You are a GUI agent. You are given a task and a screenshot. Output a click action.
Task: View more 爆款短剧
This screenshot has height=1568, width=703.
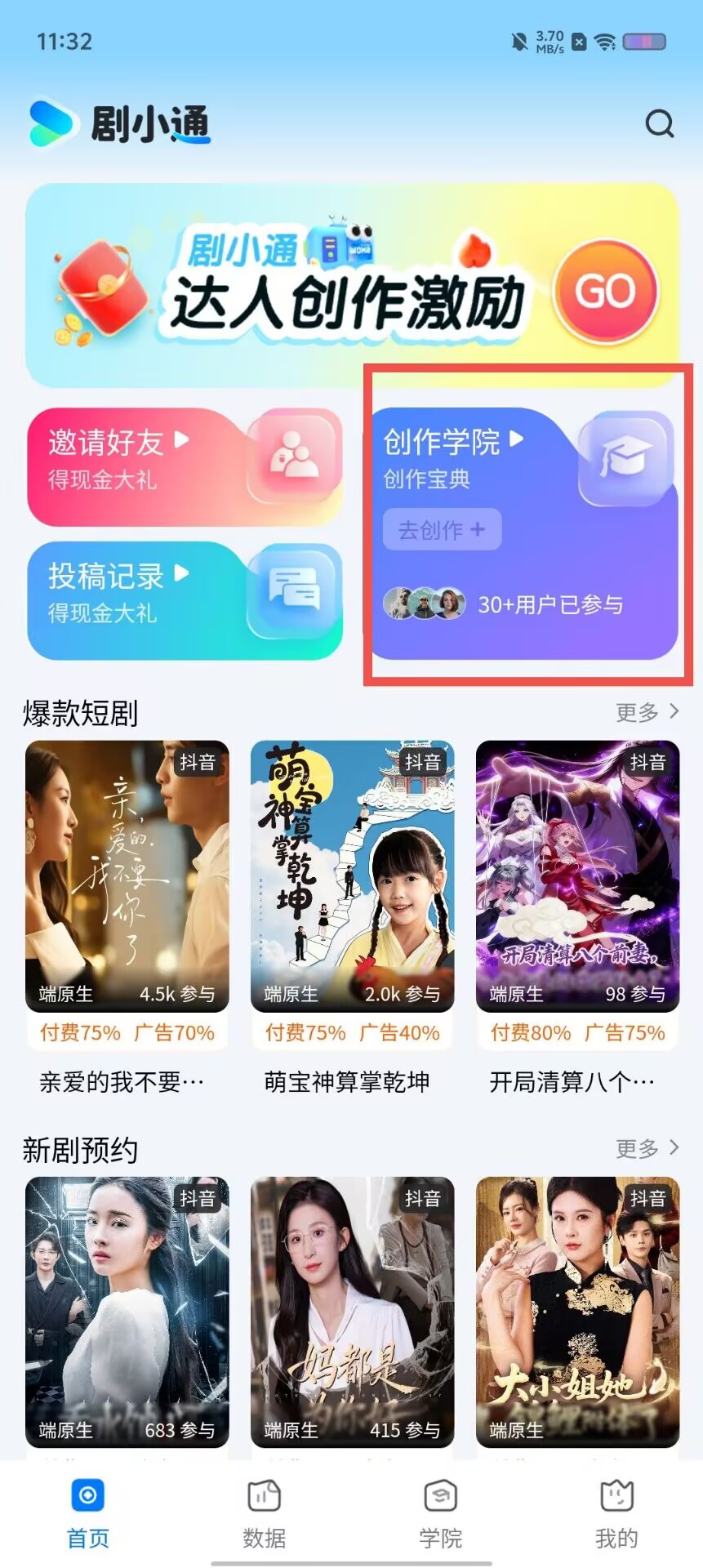[647, 712]
